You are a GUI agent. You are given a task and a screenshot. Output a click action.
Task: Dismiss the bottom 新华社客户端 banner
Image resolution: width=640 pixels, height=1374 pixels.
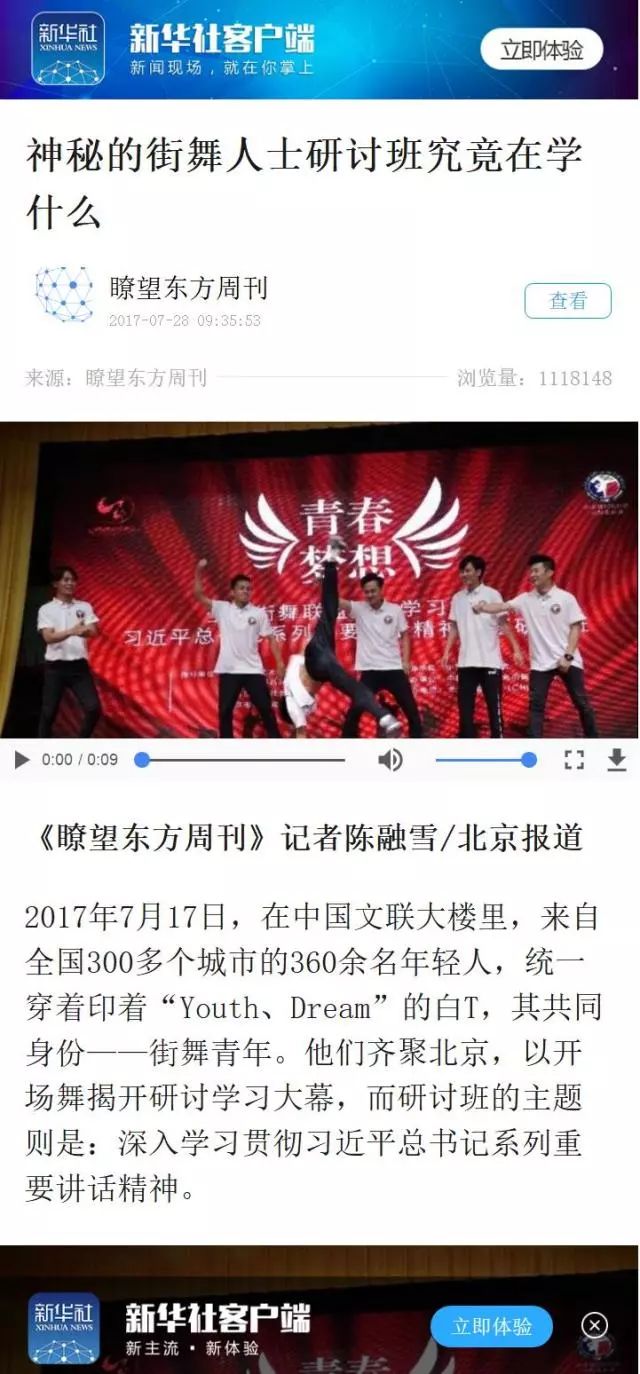[x=595, y=1326]
